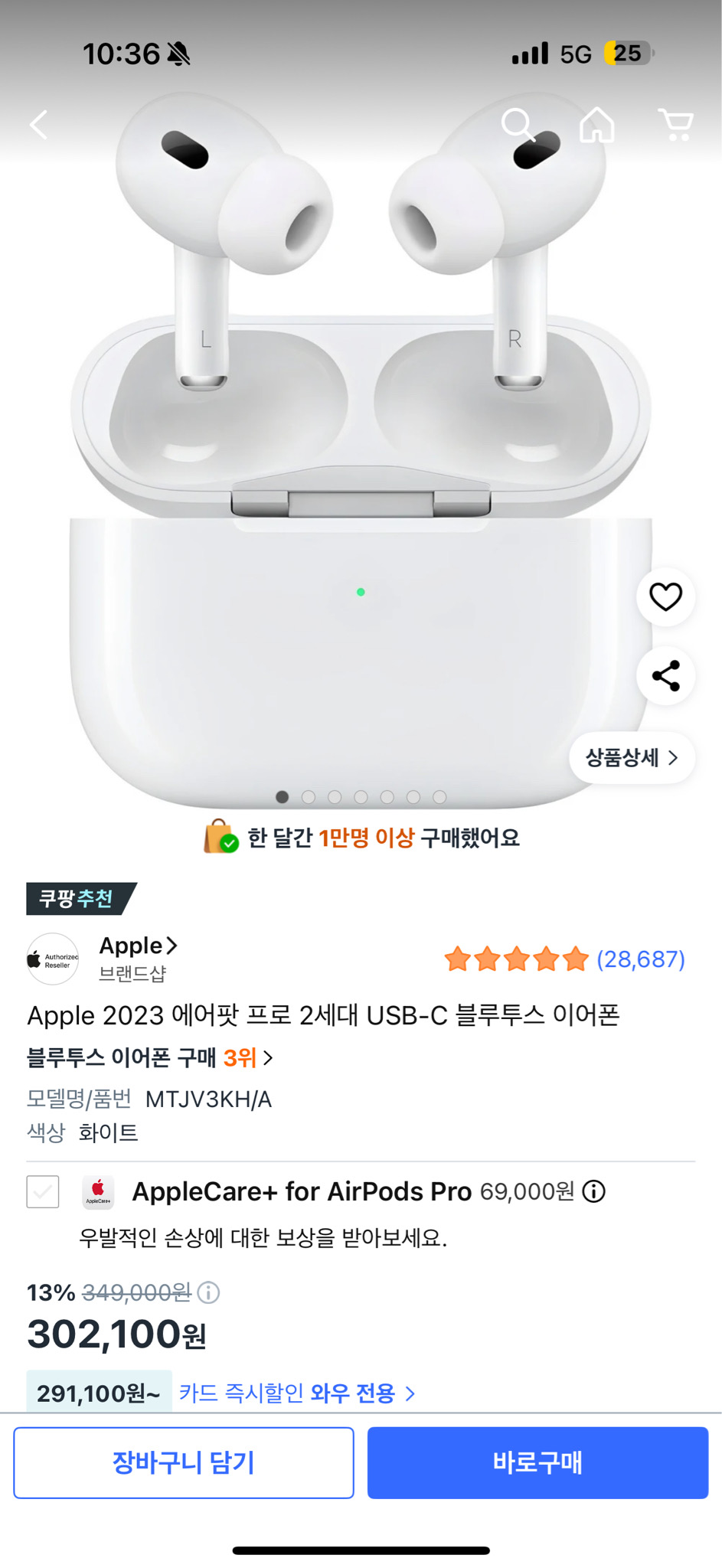The height and width of the screenshot is (1568, 722).
Task: Share the product via share icon
Action: pyautogui.click(x=665, y=676)
